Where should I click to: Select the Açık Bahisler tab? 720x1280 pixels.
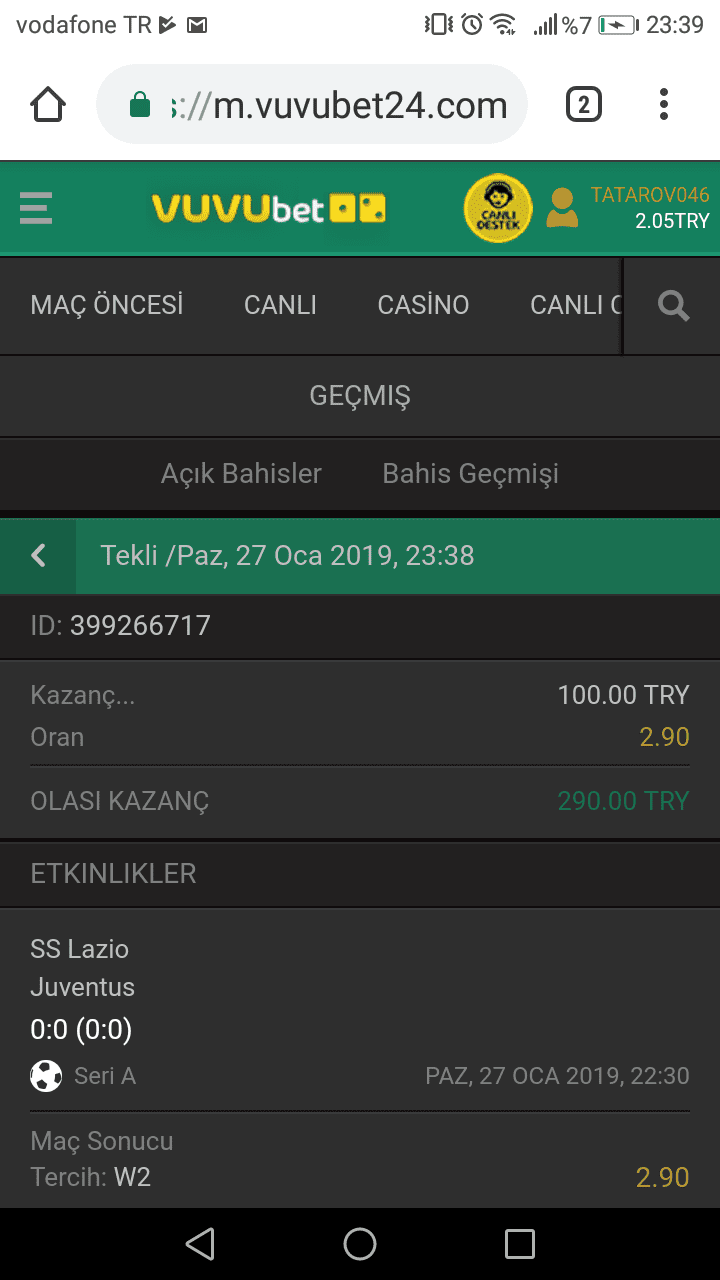tap(241, 473)
